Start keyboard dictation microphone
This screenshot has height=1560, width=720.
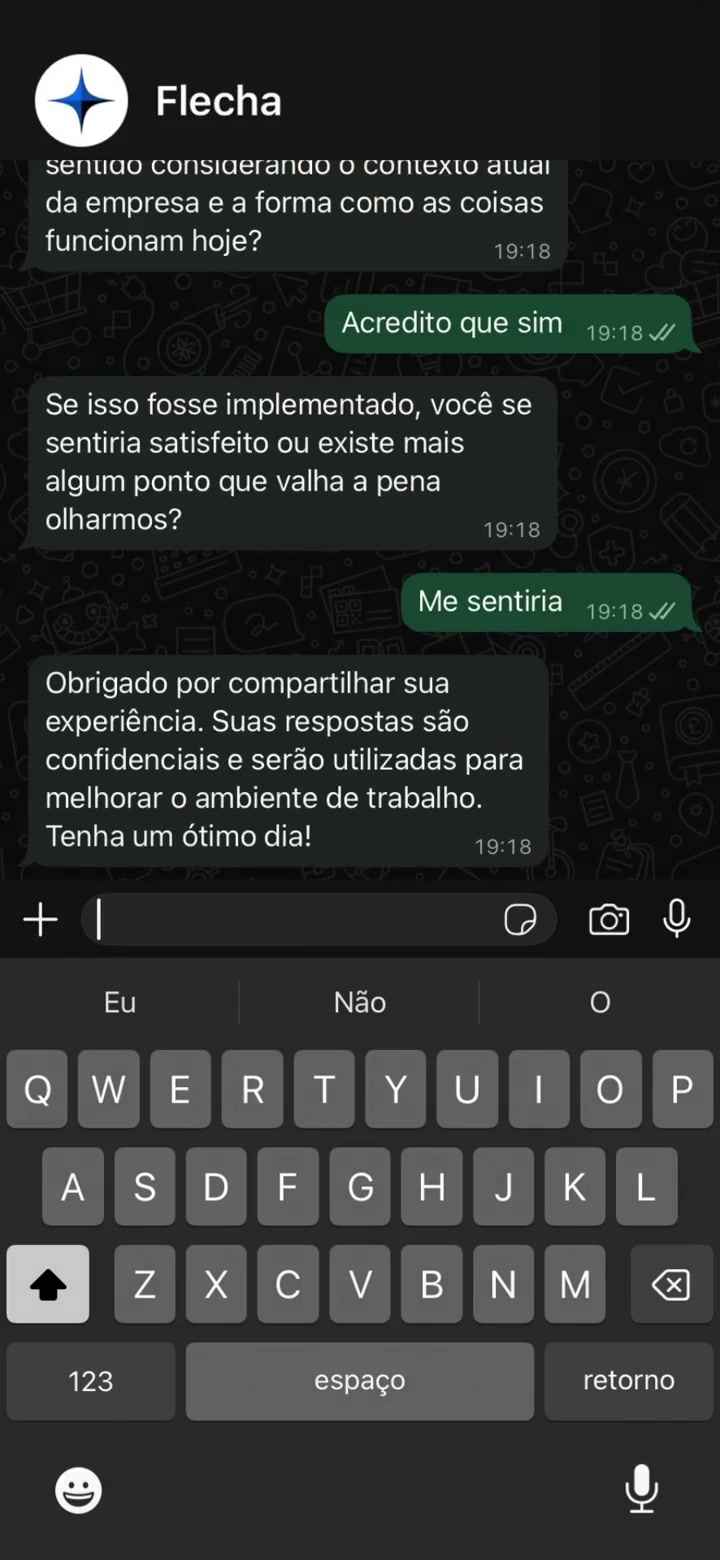pos(641,1490)
